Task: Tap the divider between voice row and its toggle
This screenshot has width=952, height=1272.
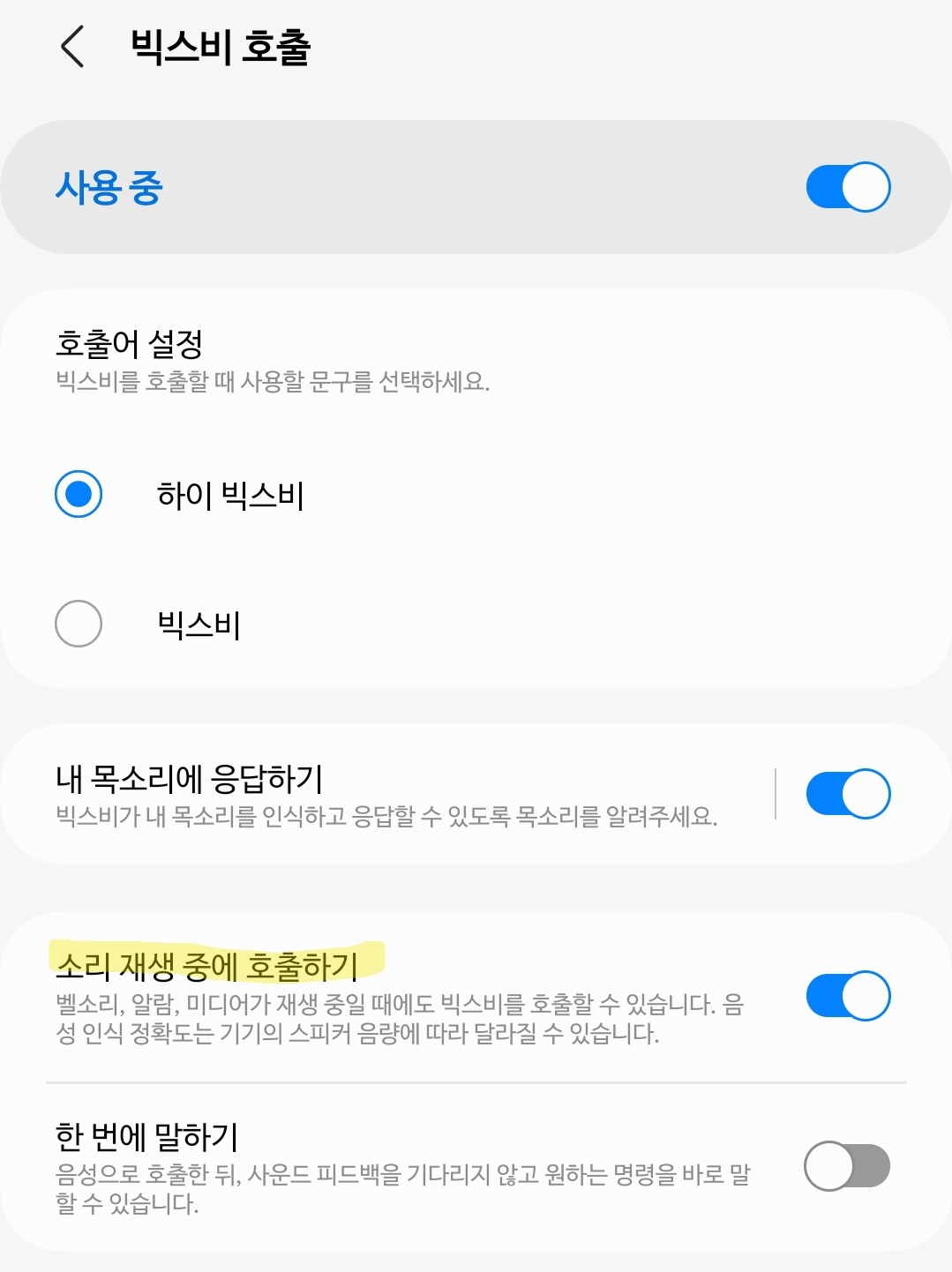Action: coord(776,791)
